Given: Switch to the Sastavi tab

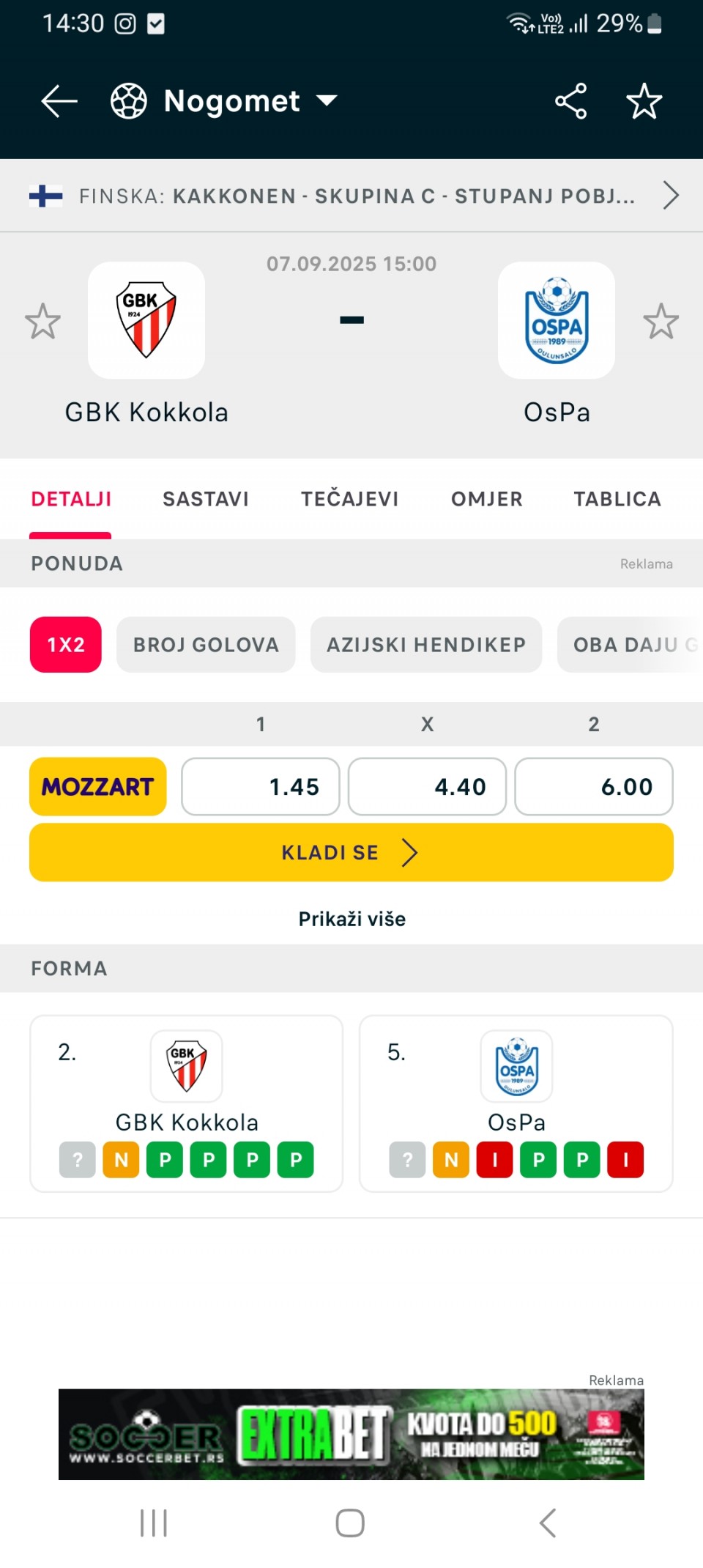Looking at the screenshot, I should (x=206, y=499).
